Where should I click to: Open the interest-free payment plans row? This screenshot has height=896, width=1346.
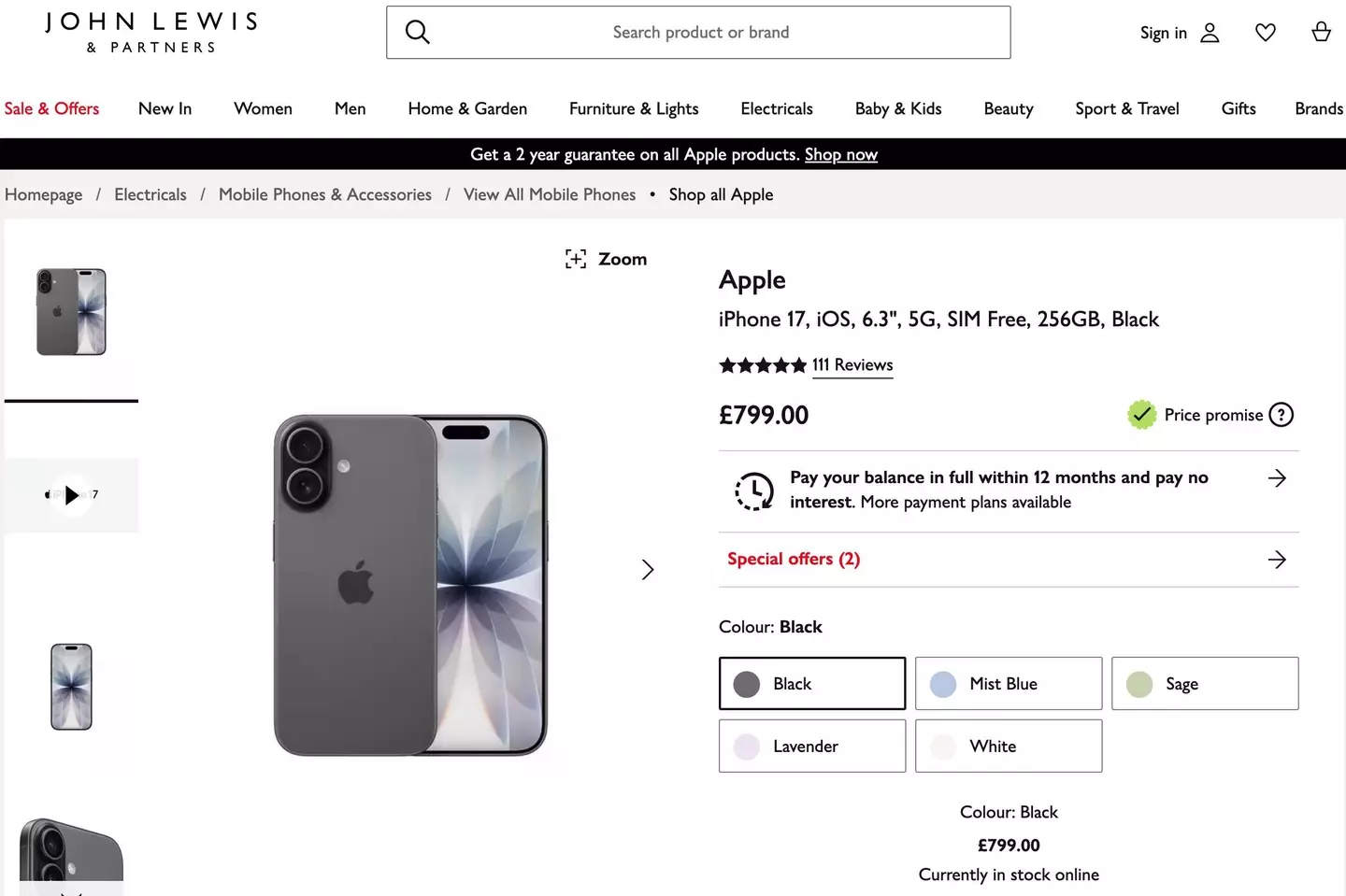coord(1008,490)
